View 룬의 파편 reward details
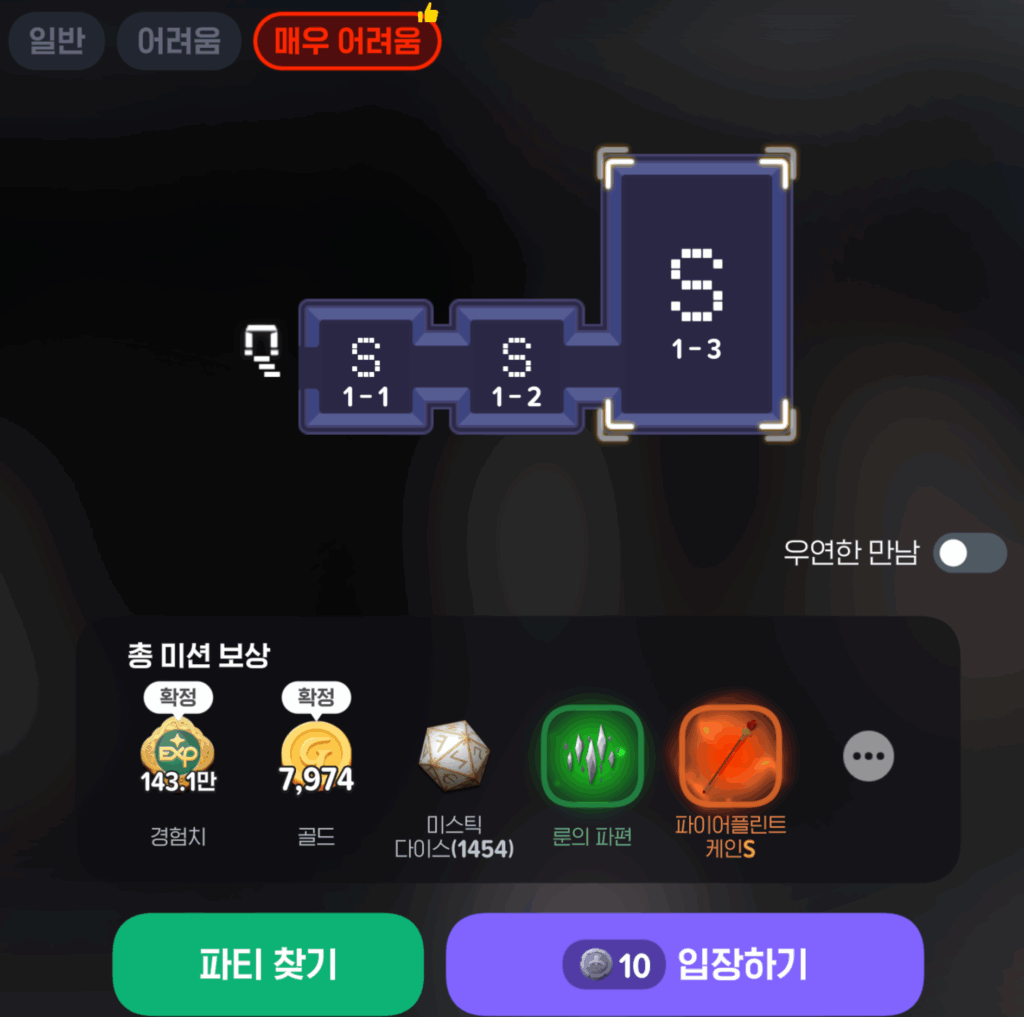 coord(592,757)
